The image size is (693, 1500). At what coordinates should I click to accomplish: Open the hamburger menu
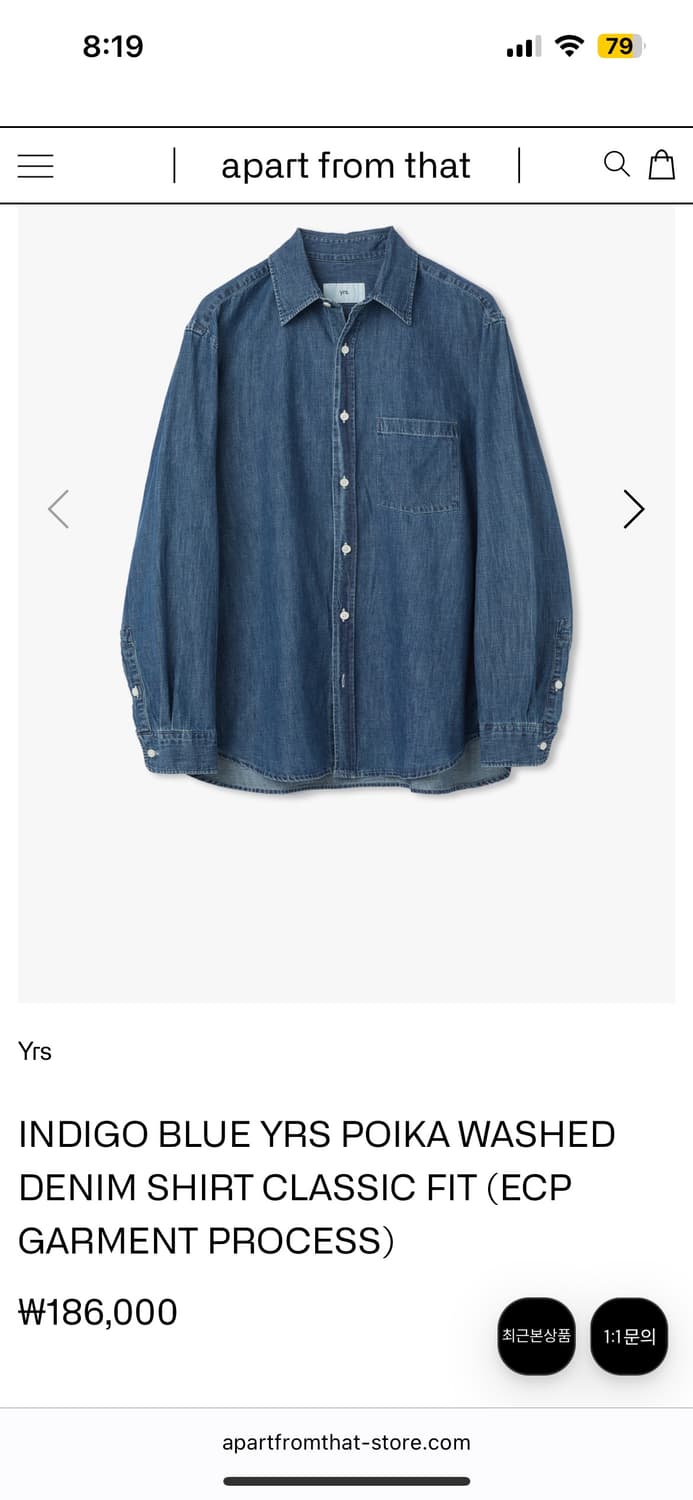pyautogui.click(x=36, y=166)
